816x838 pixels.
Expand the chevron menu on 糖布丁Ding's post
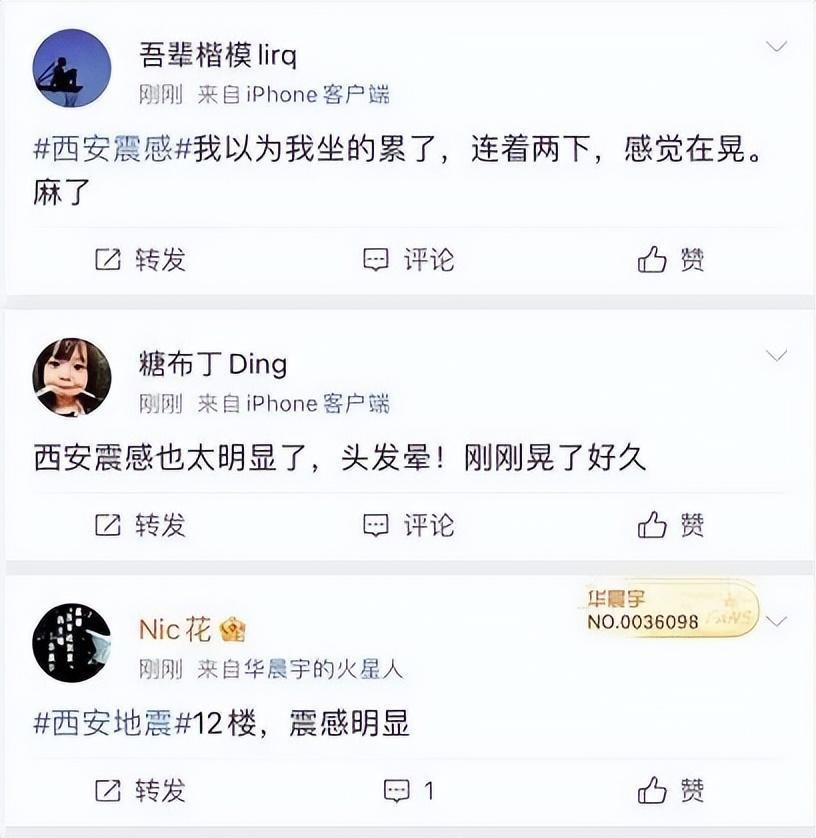click(775, 356)
